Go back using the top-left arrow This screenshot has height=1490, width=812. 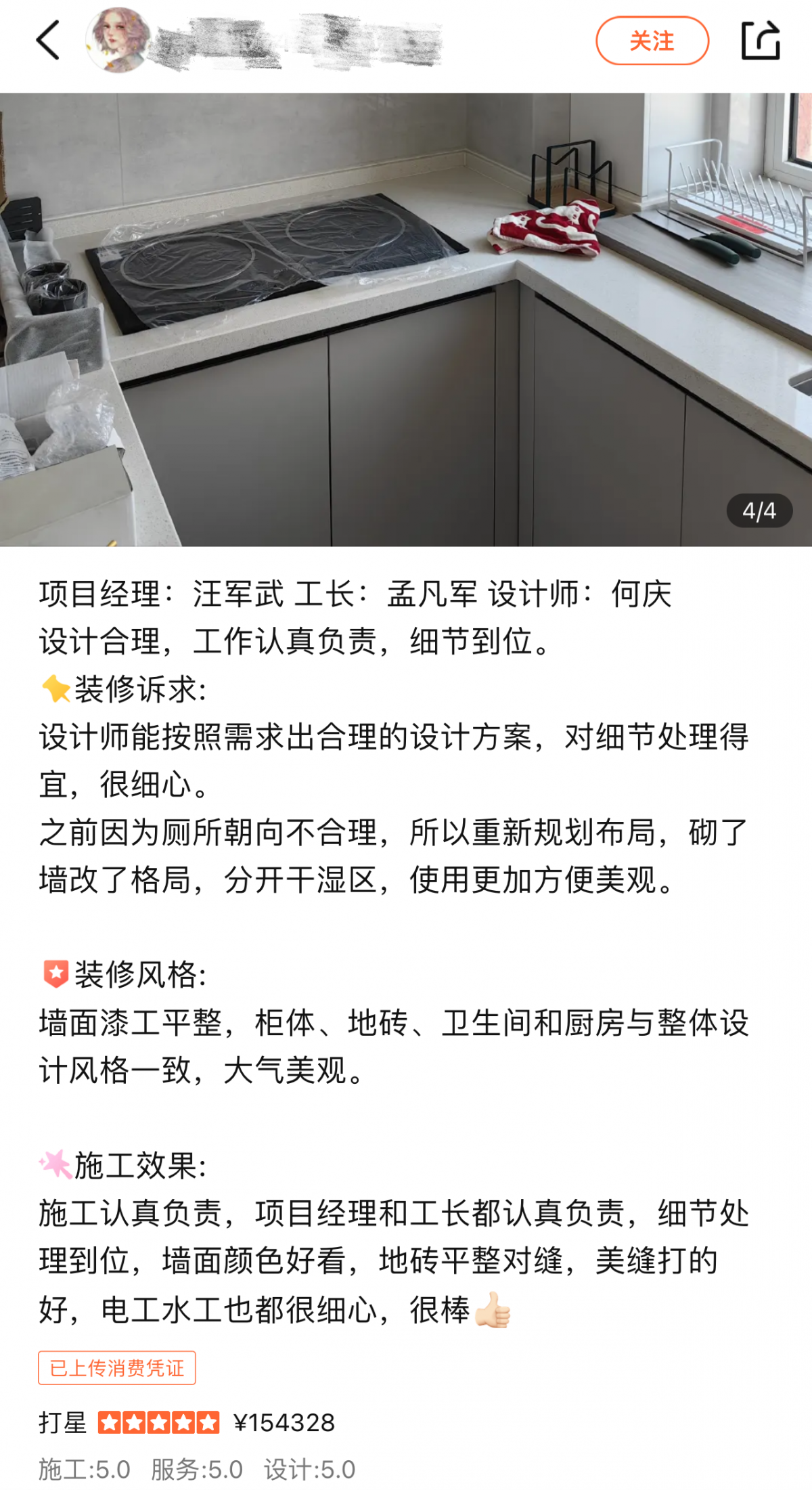pos(49,41)
